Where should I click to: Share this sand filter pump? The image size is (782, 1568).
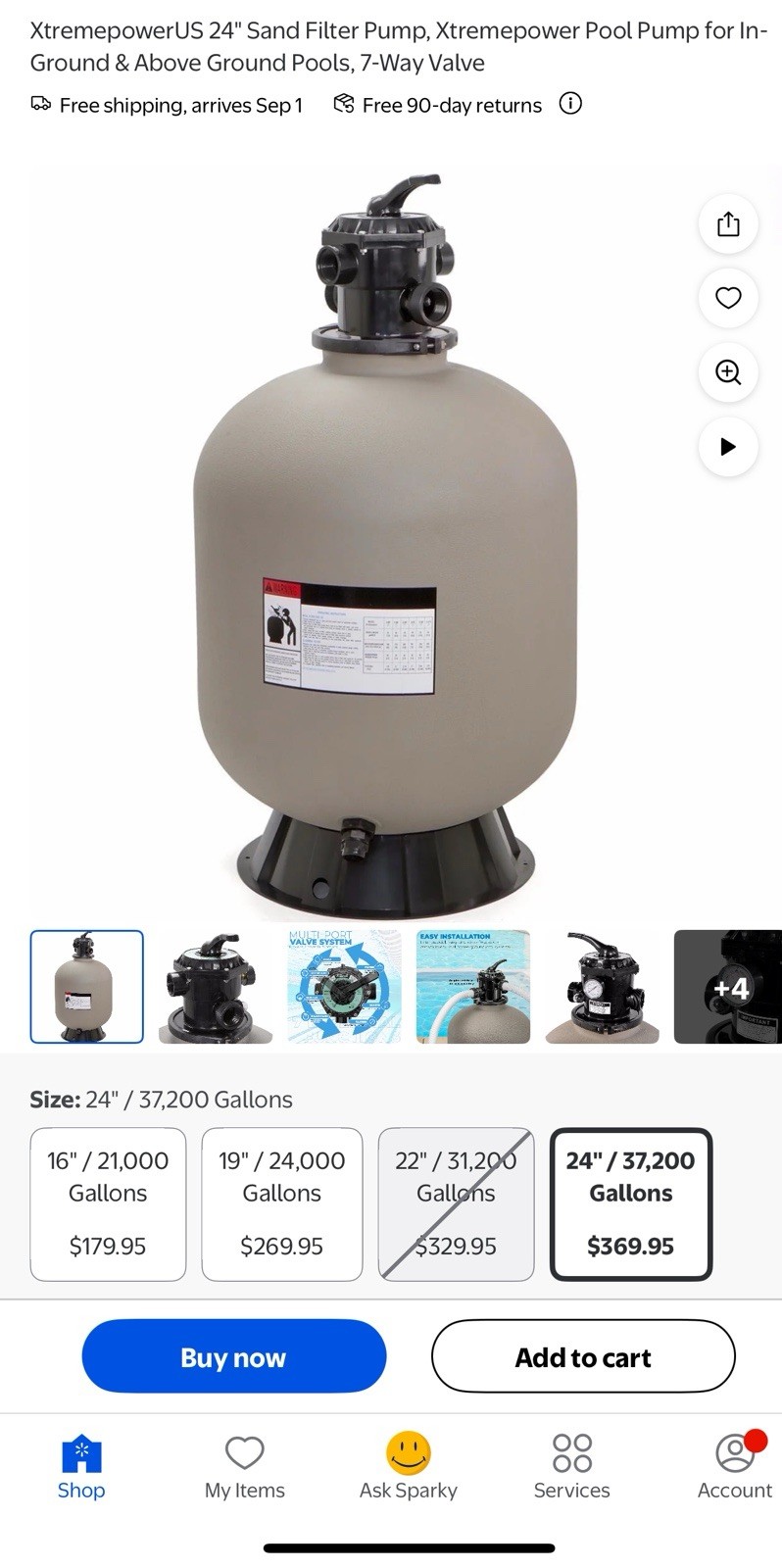[727, 224]
